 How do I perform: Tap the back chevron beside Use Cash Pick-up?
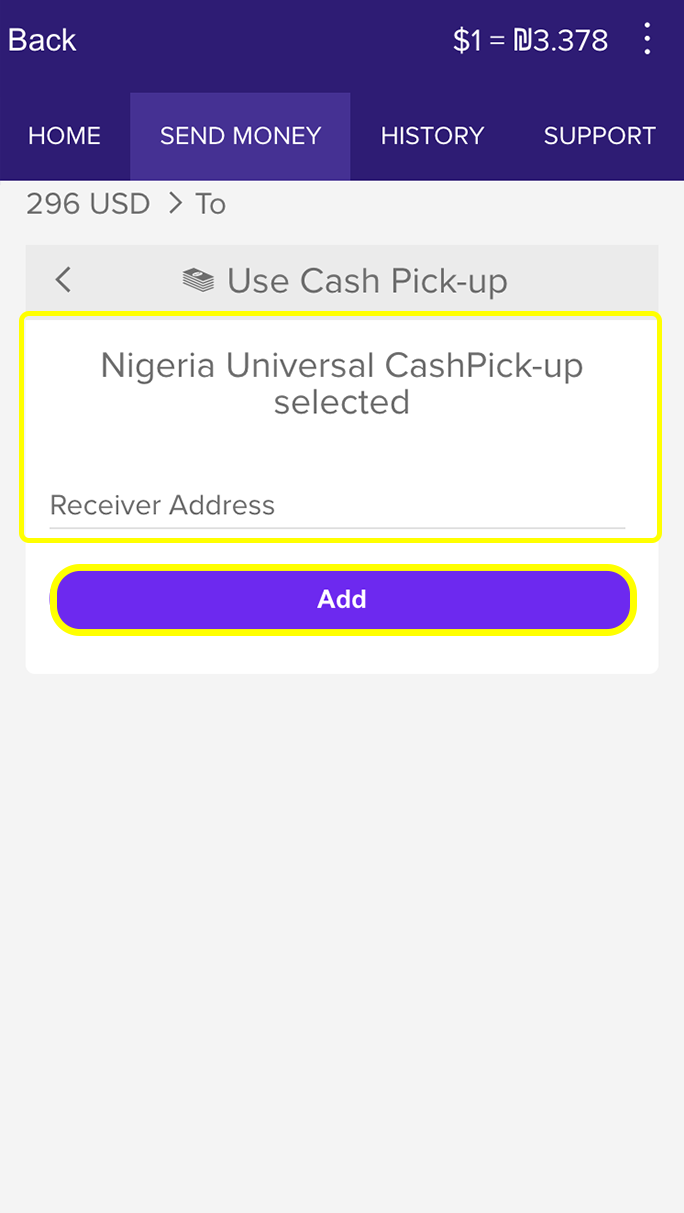(64, 280)
